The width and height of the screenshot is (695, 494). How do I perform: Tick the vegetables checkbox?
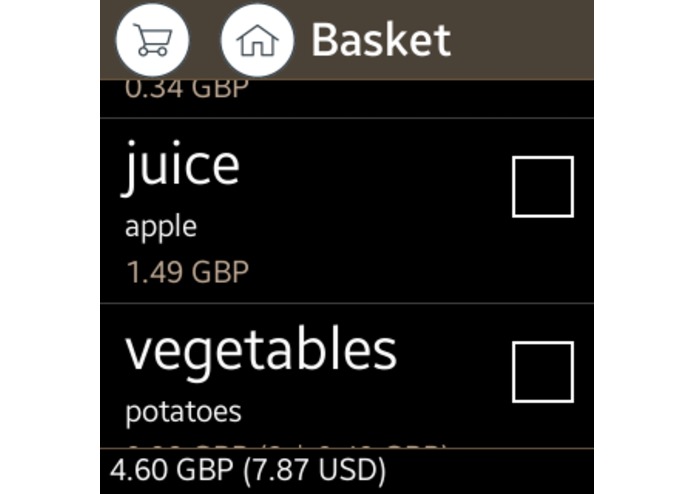click(542, 372)
